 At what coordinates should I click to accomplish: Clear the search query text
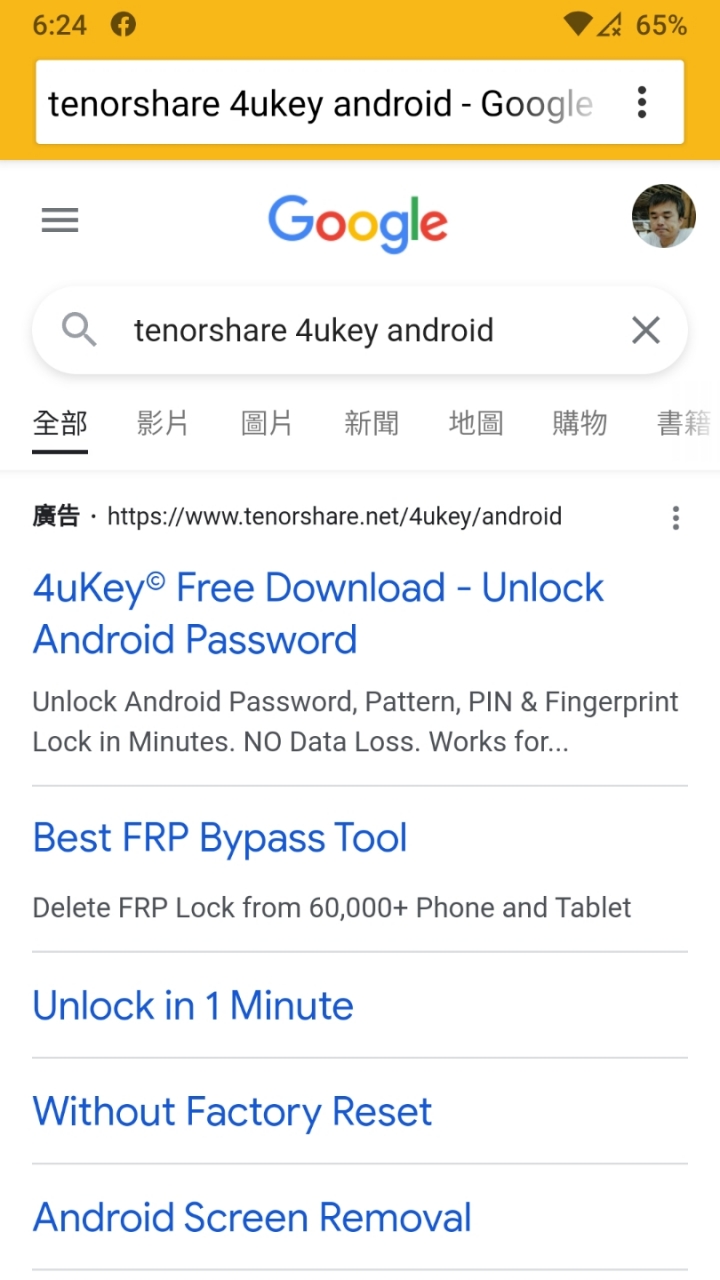pyautogui.click(x=646, y=330)
